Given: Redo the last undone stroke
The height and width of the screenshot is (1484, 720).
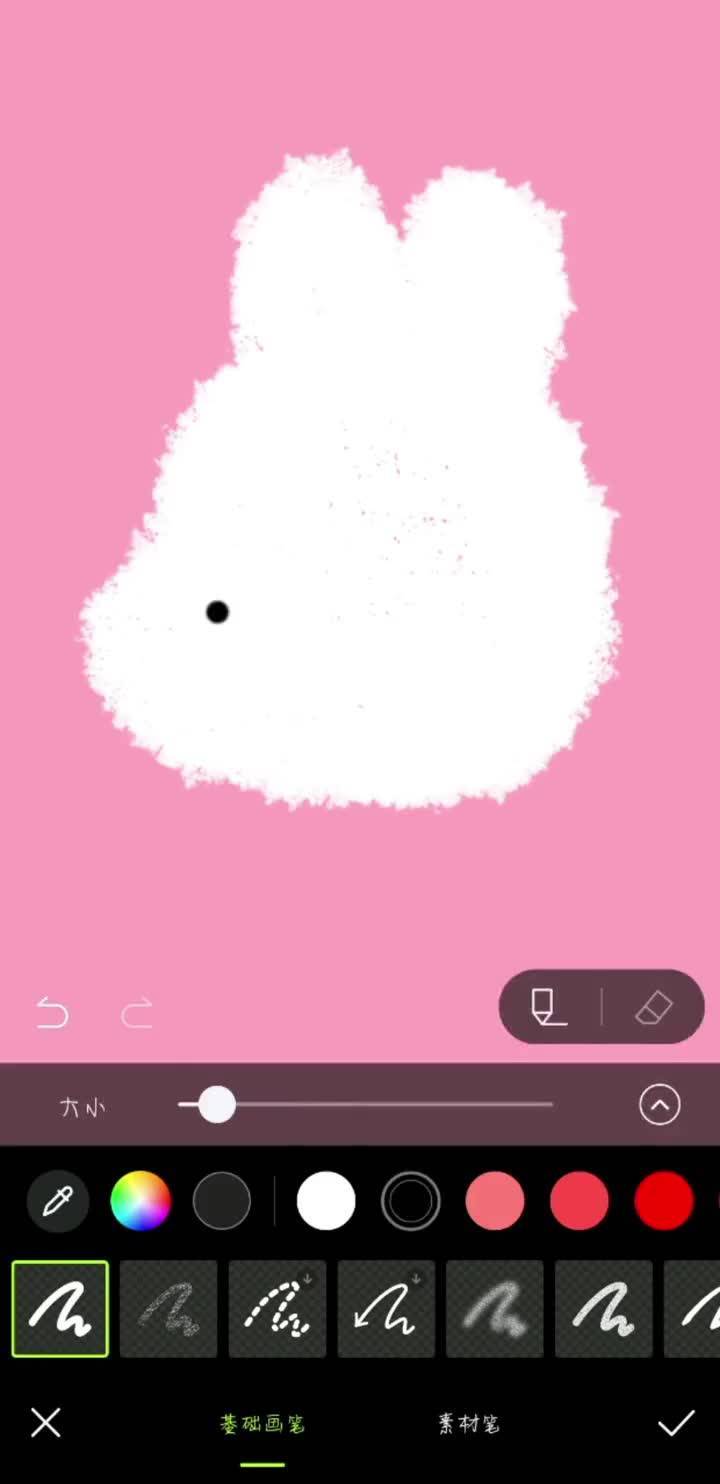Looking at the screenshot, I should (138, 1013).
